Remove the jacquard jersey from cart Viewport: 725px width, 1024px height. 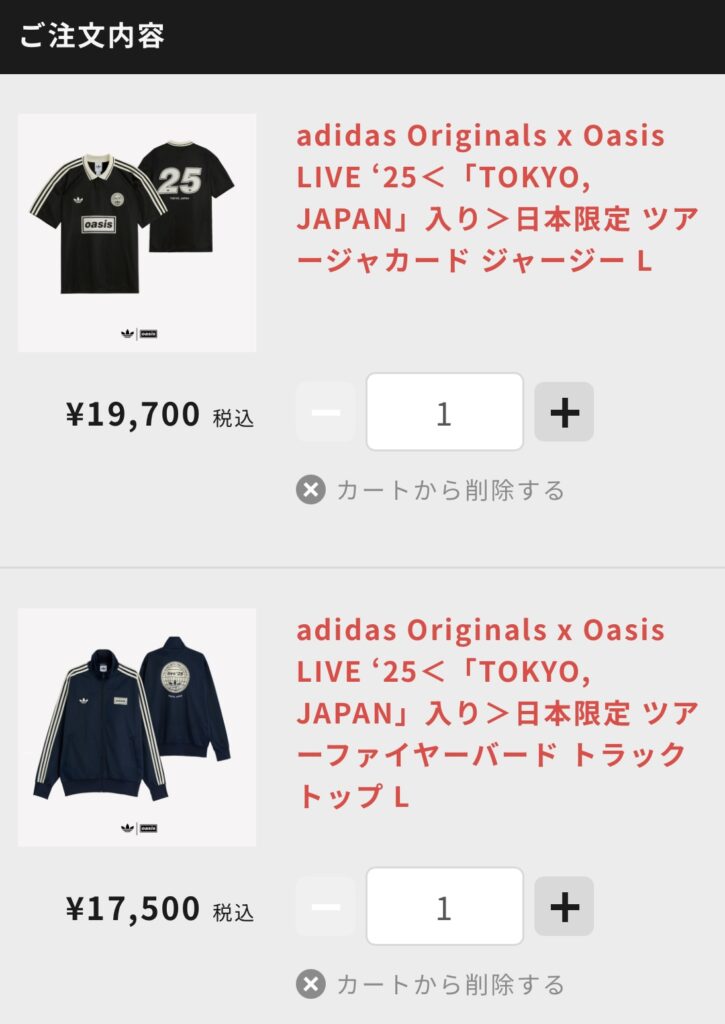pos(431,490)
